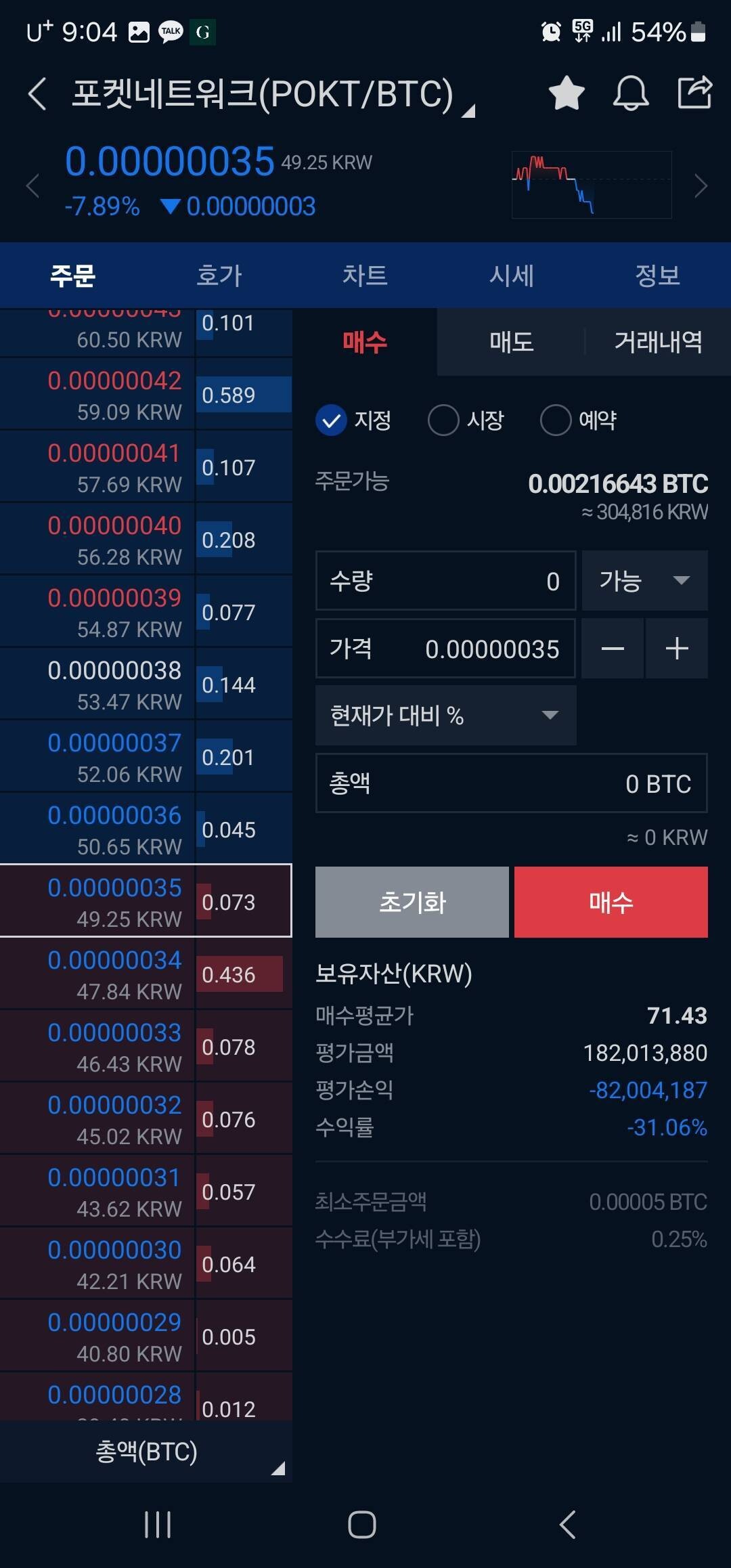Tap the mini price chart thumbnail

[589, 184]
